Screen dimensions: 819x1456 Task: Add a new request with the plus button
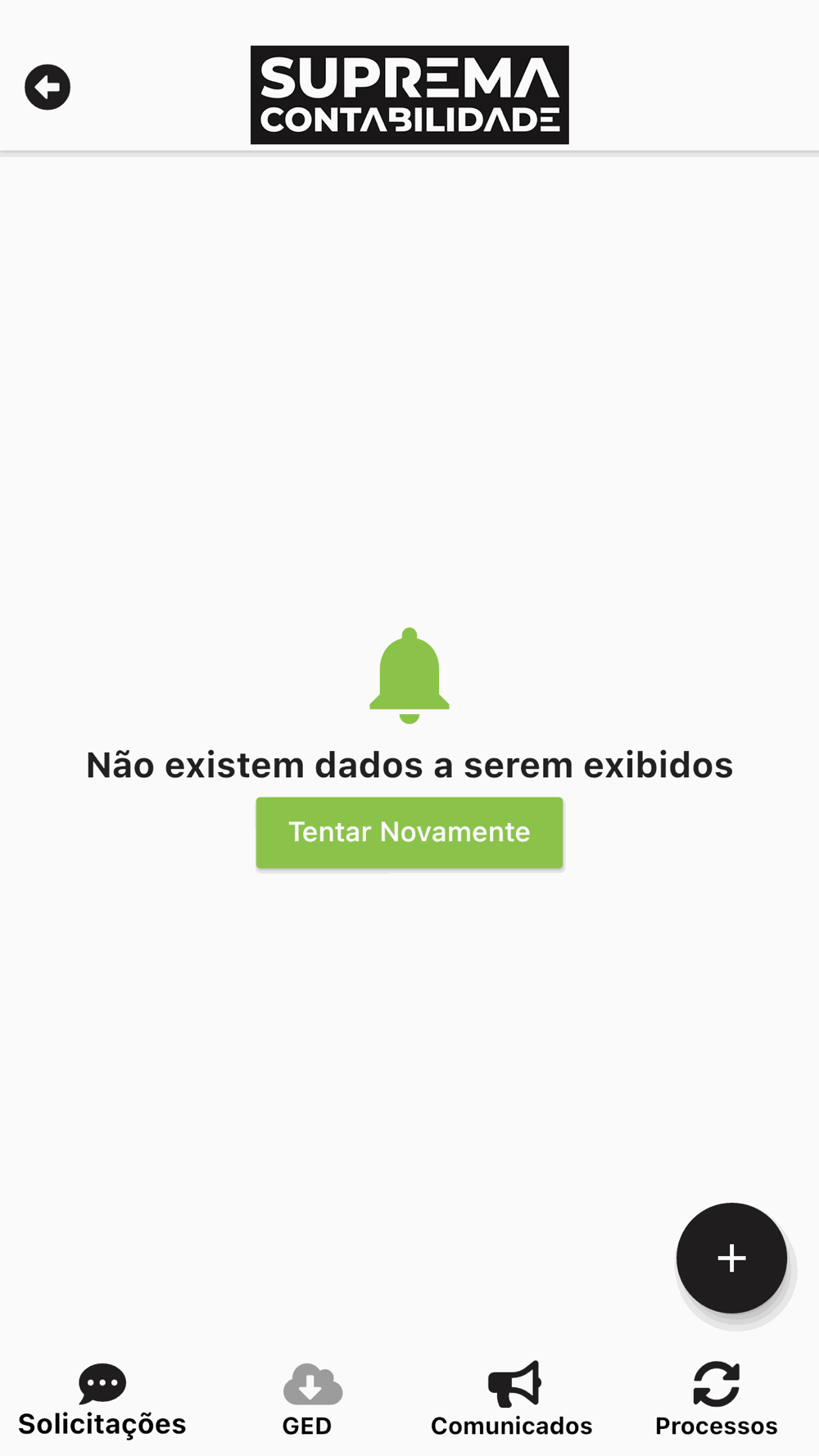click(x=731, y=1258)
